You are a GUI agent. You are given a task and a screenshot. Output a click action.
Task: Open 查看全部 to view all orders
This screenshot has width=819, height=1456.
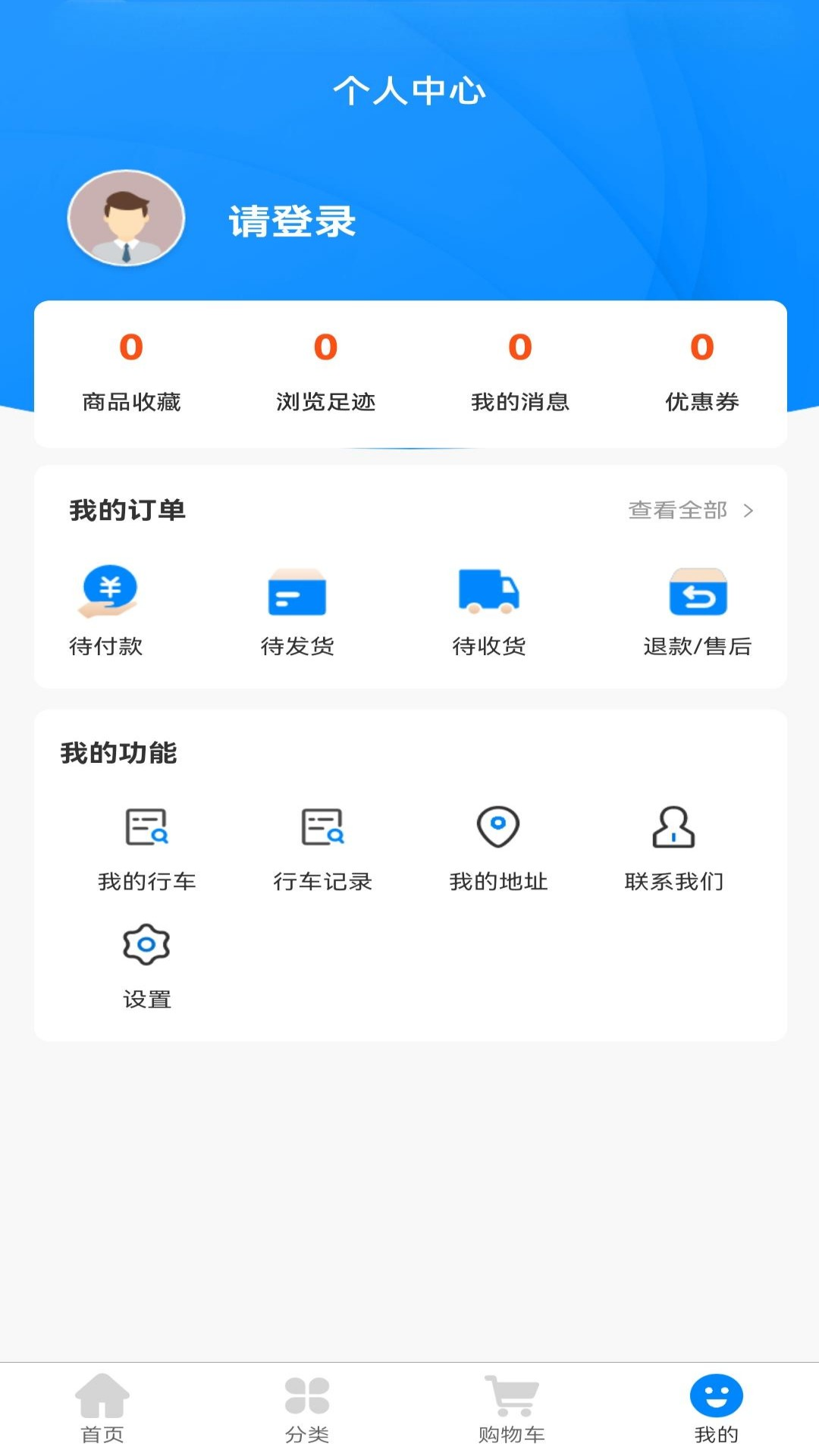pyautogui.click(x=691, y=510)
